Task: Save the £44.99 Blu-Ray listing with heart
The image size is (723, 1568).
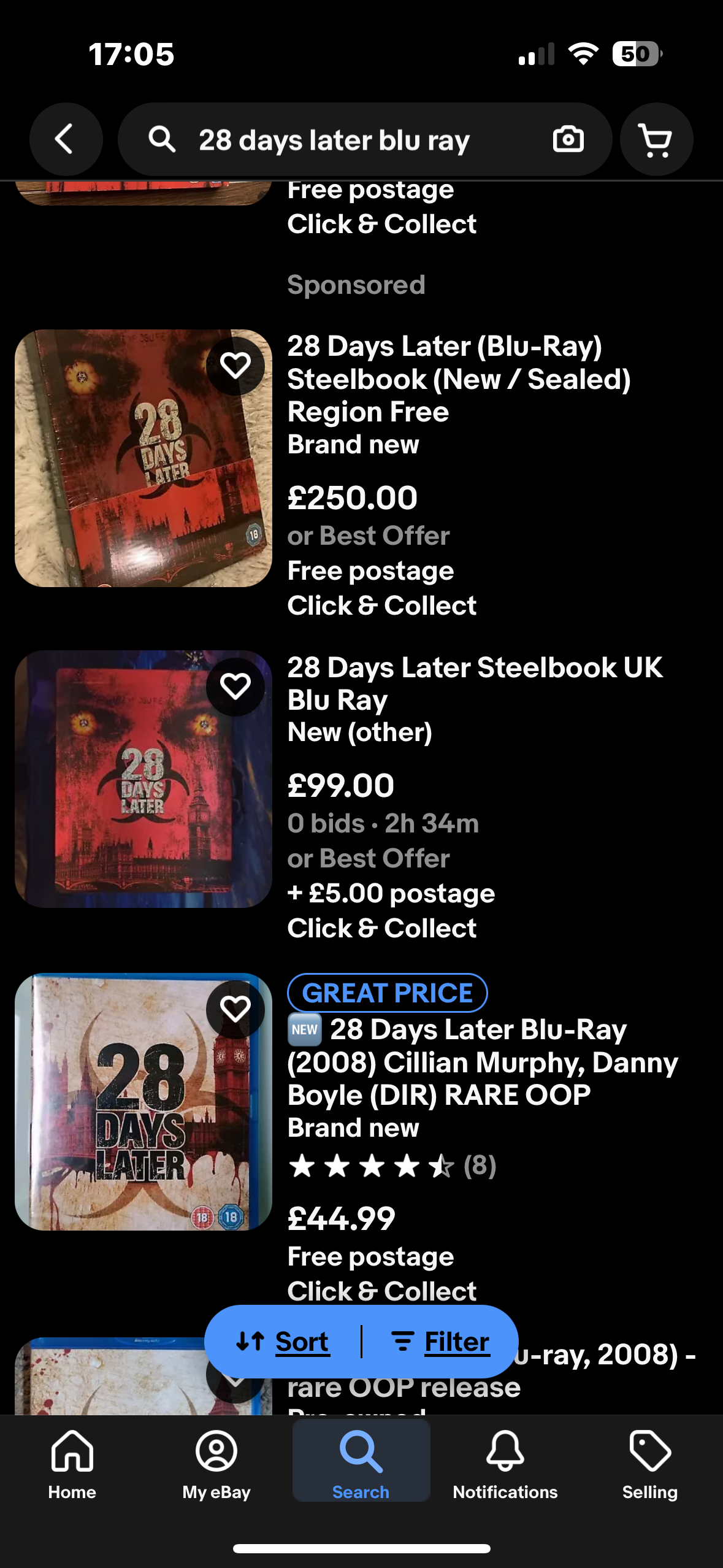Action: [235, 1009]
